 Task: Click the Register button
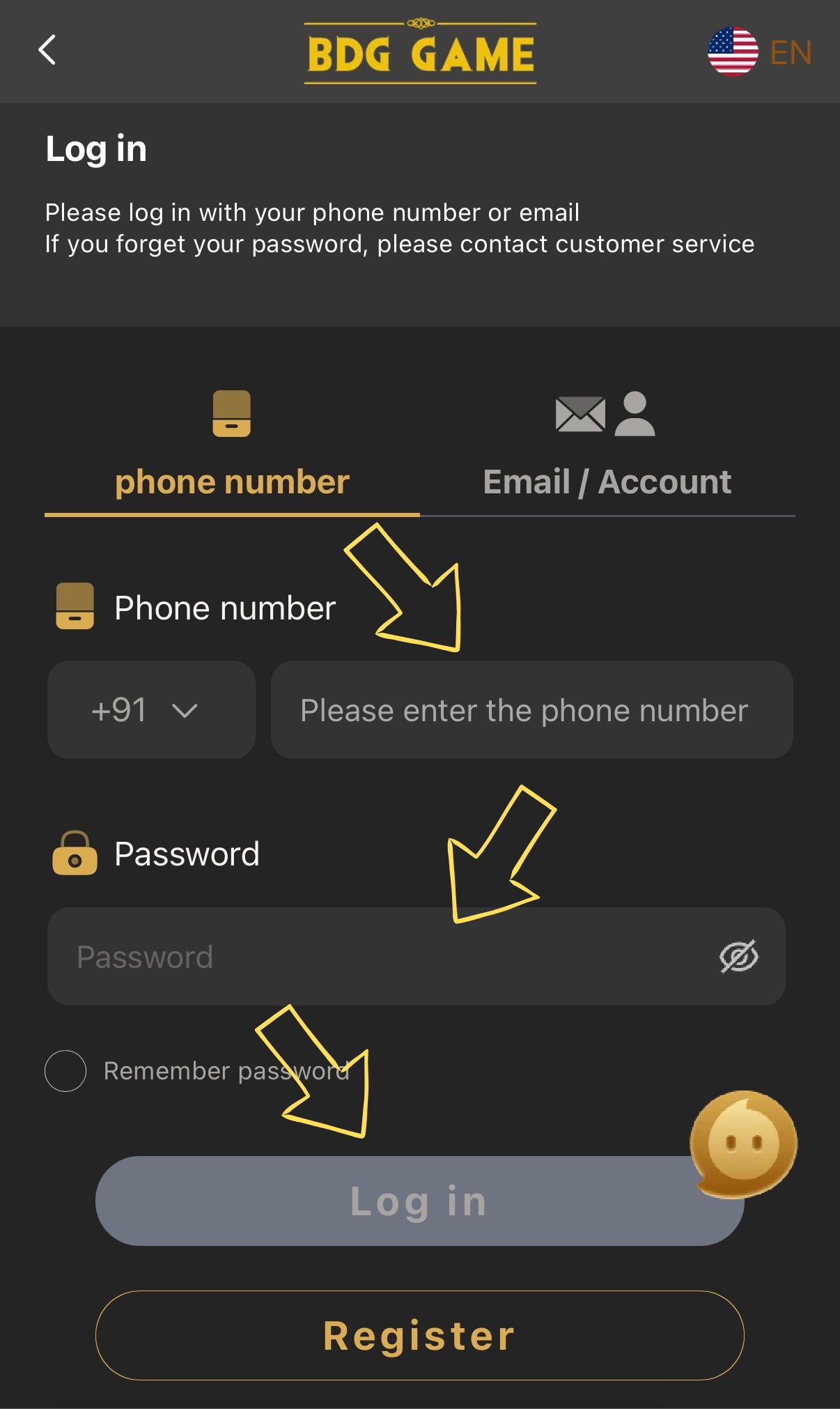[x=419, y=1334]
